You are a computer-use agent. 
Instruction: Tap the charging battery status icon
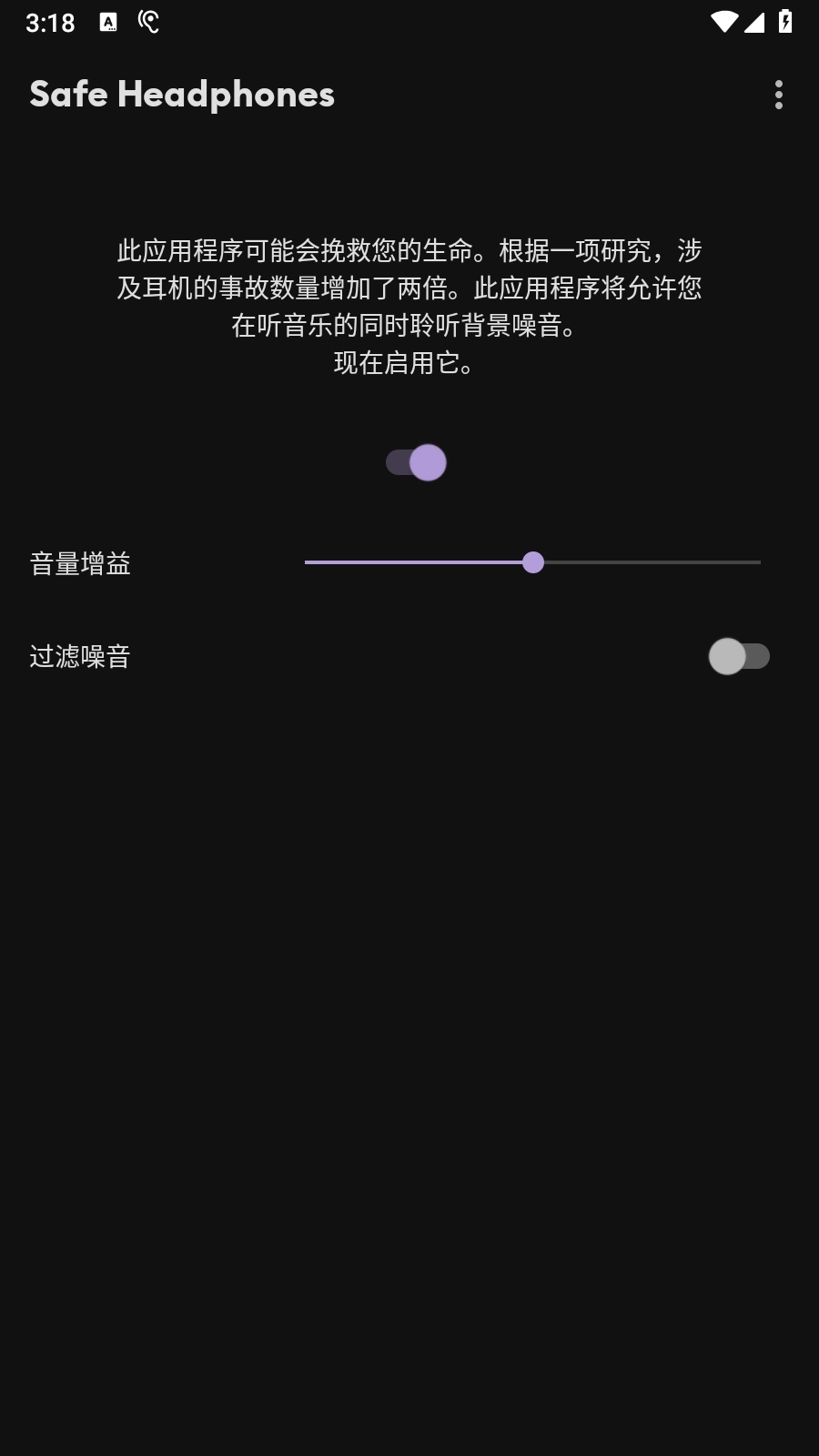pos(784,23)
